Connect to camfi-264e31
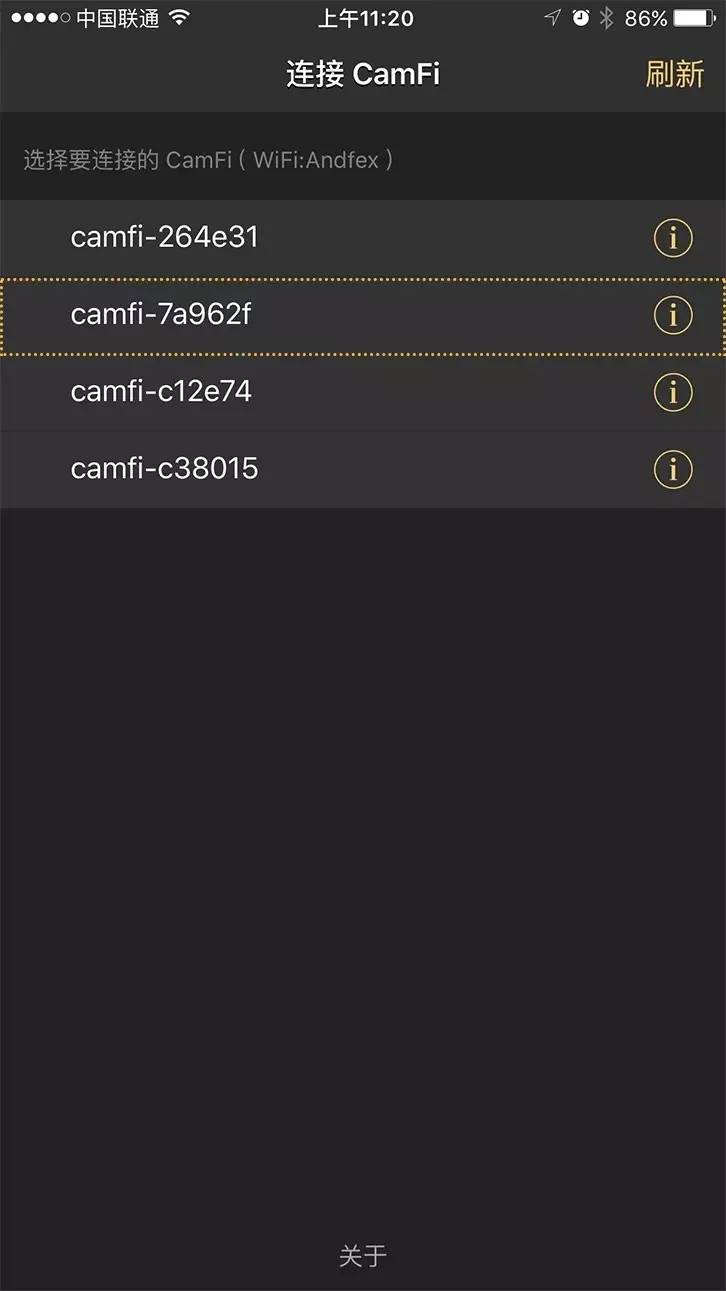 [363, 238]
